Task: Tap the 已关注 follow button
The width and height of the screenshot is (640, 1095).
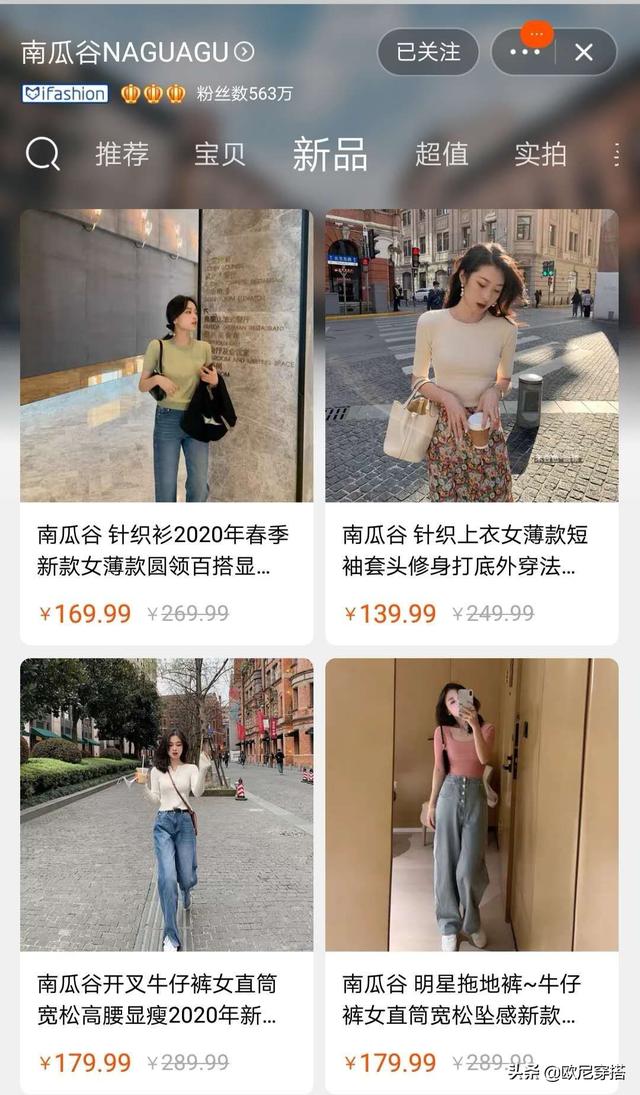Action: 428,52
